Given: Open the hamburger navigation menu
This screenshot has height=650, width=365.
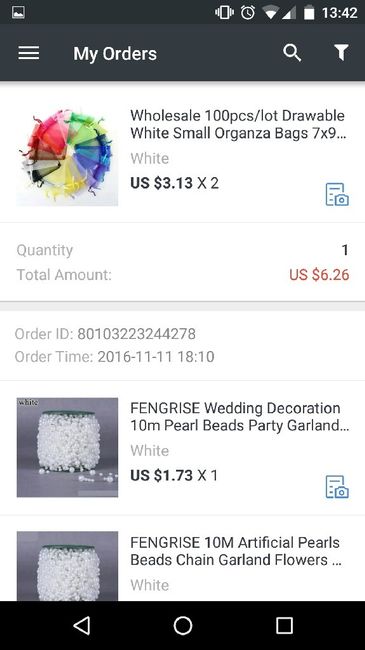Looking at the screenshot, I should coord(29,53).
